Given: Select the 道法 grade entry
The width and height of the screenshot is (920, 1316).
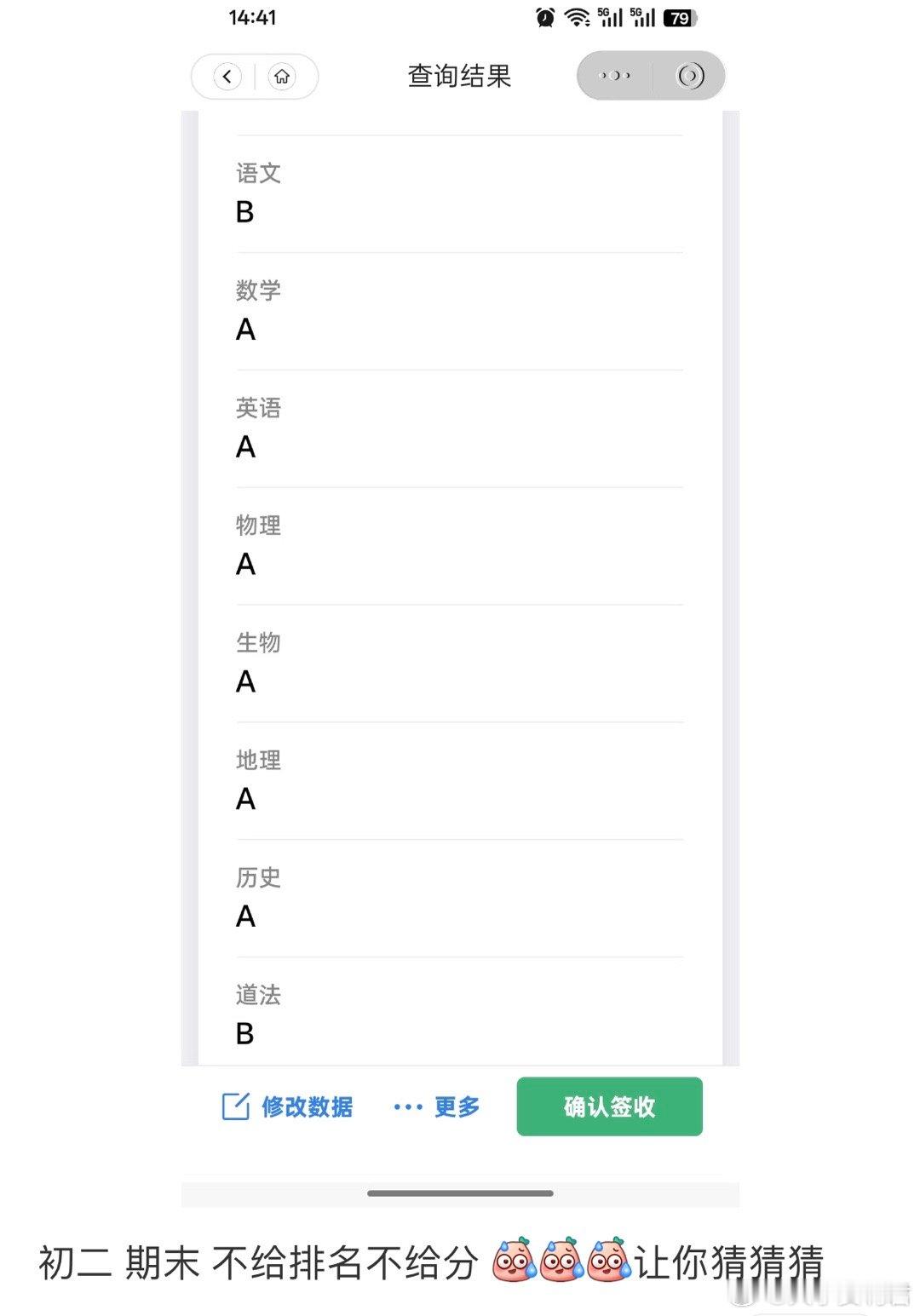Looking at the screenshot, I should tap(460, 1015).
